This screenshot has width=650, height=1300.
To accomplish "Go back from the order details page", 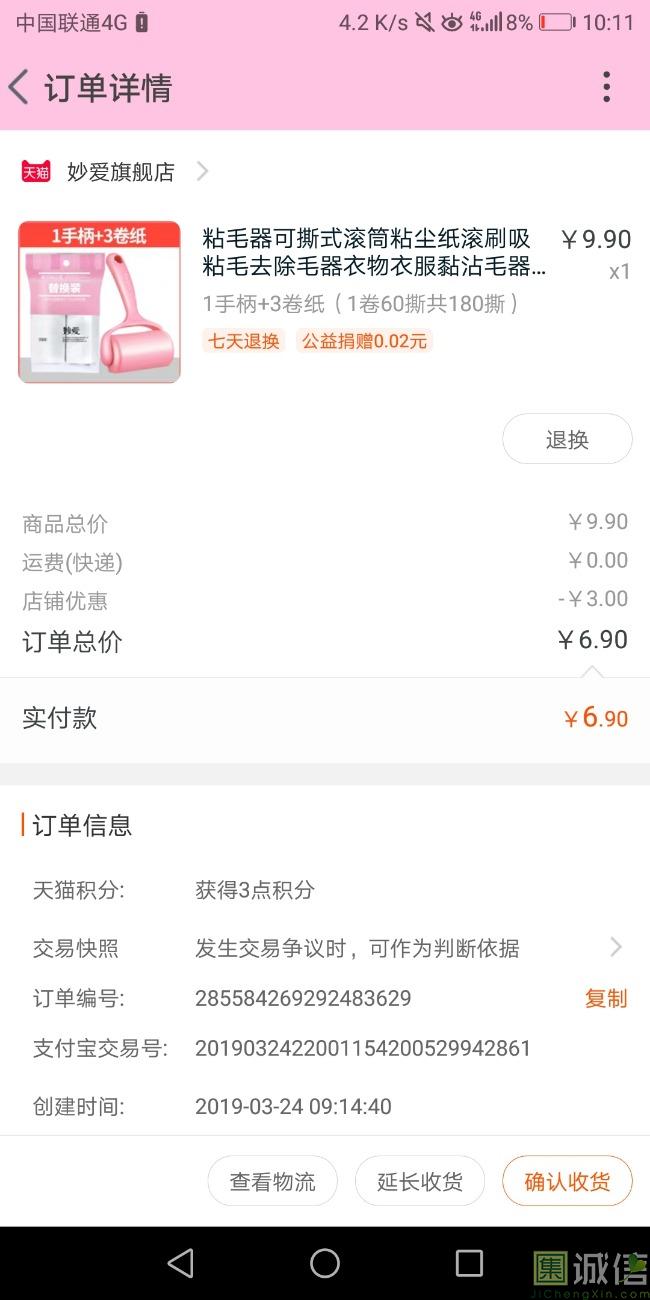I will [20, 88].
